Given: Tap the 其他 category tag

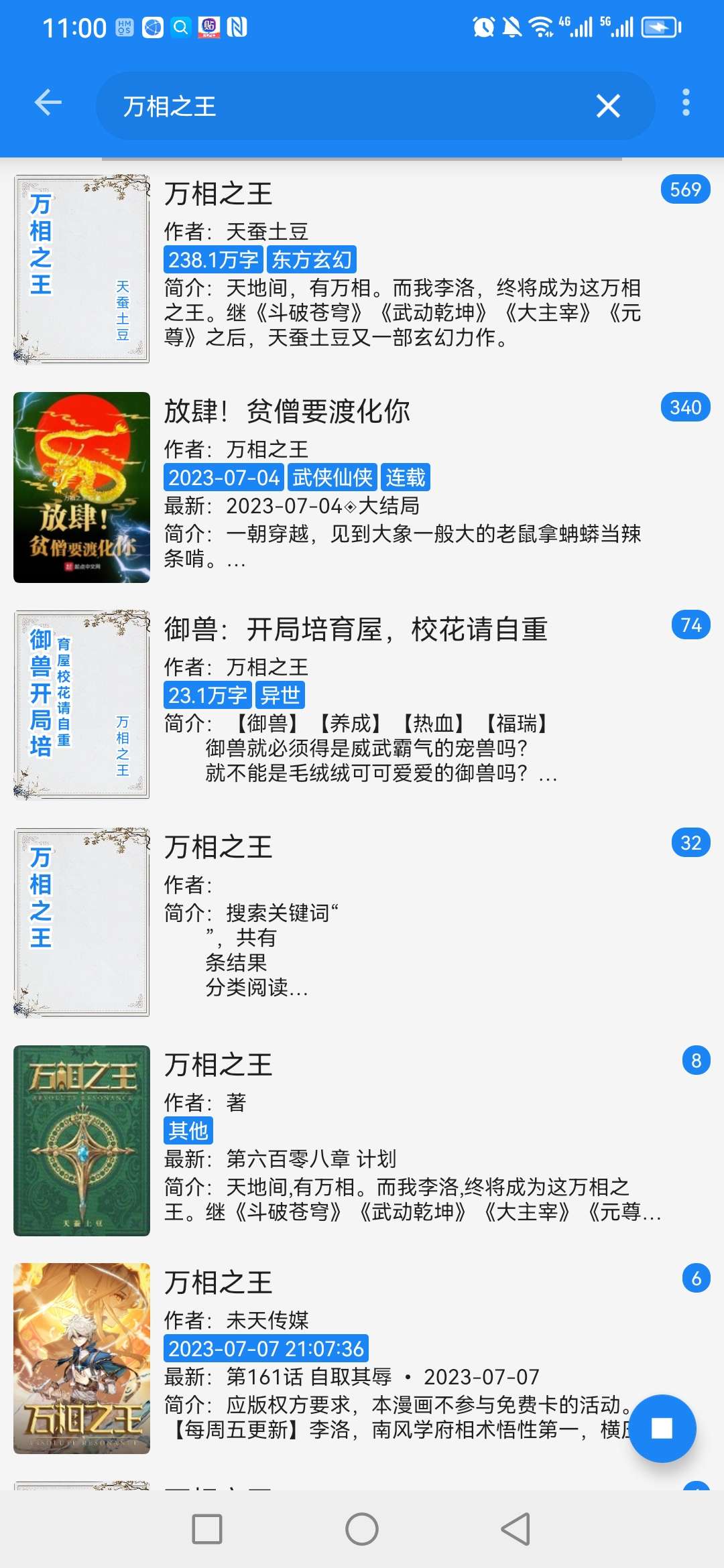Looking at the screenshot, I should 189,1130.
